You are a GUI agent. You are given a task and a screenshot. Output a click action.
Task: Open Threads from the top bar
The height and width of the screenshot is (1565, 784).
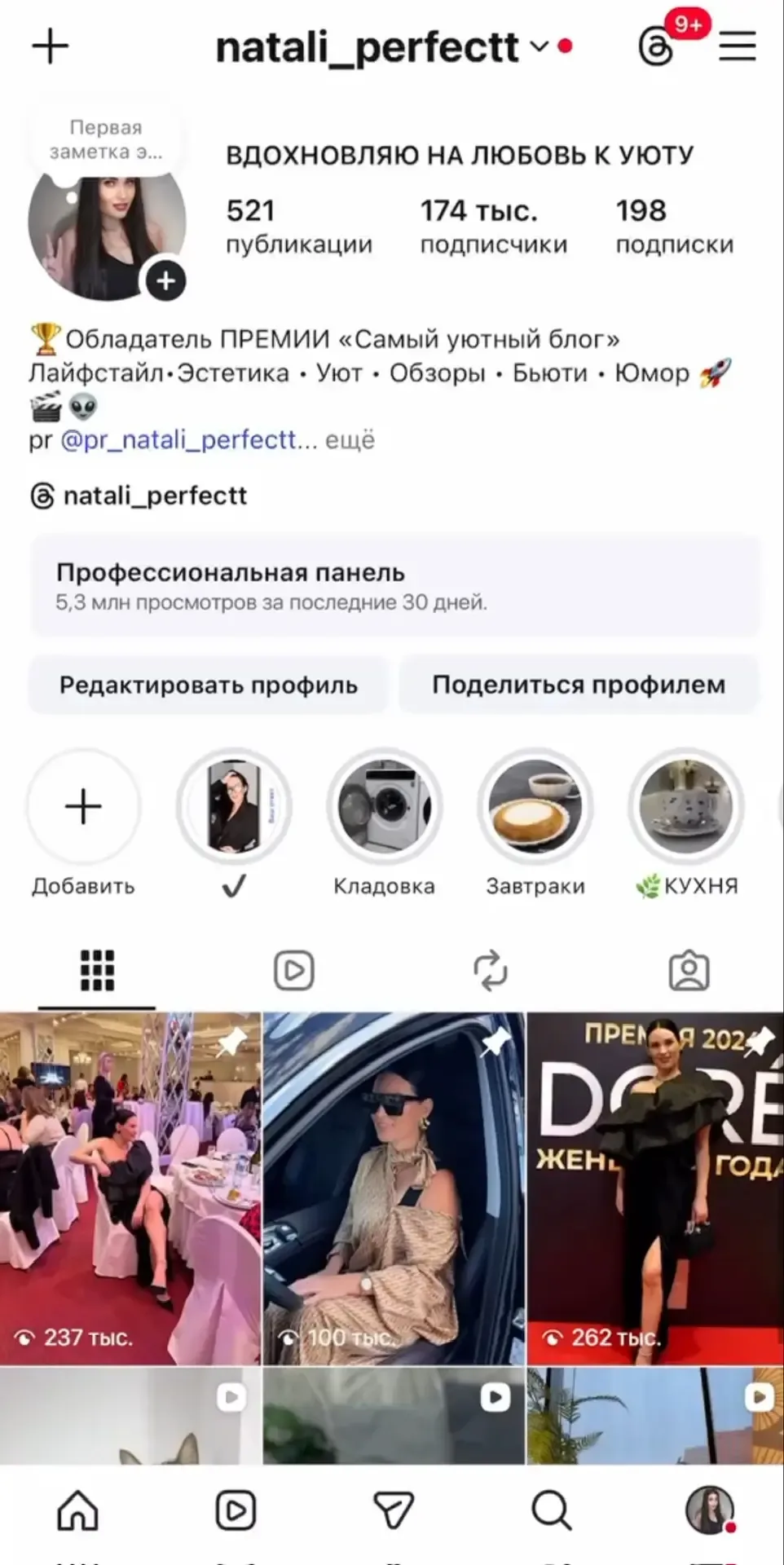coord(657,46)
